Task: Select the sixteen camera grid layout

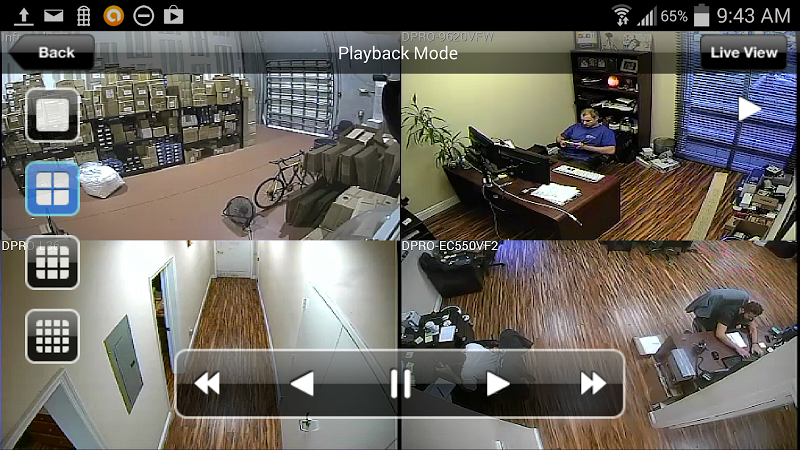Action: 52,336
